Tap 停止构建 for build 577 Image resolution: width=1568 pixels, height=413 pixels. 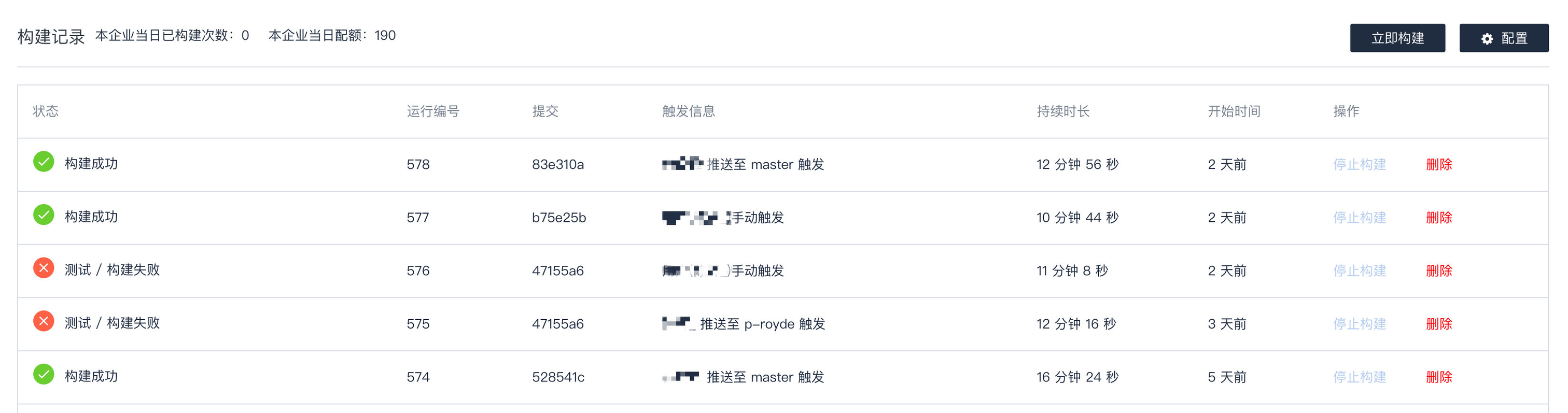pos(1359,218)
